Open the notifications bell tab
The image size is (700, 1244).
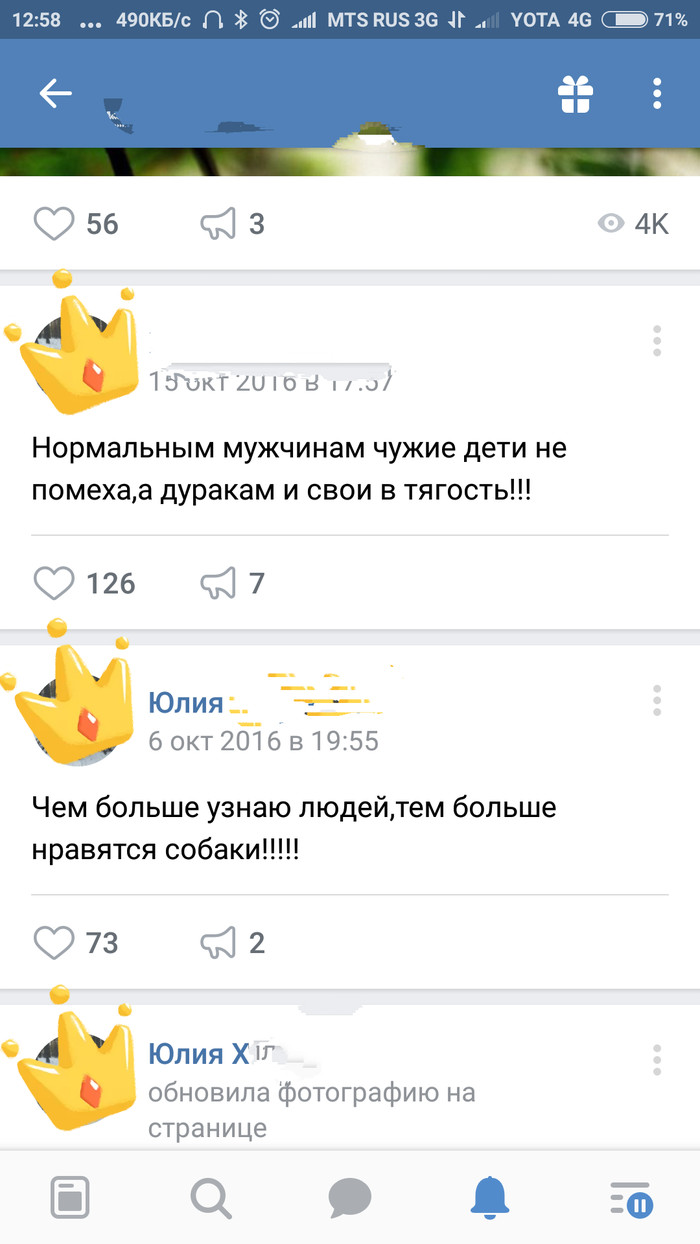[490, 1197]
